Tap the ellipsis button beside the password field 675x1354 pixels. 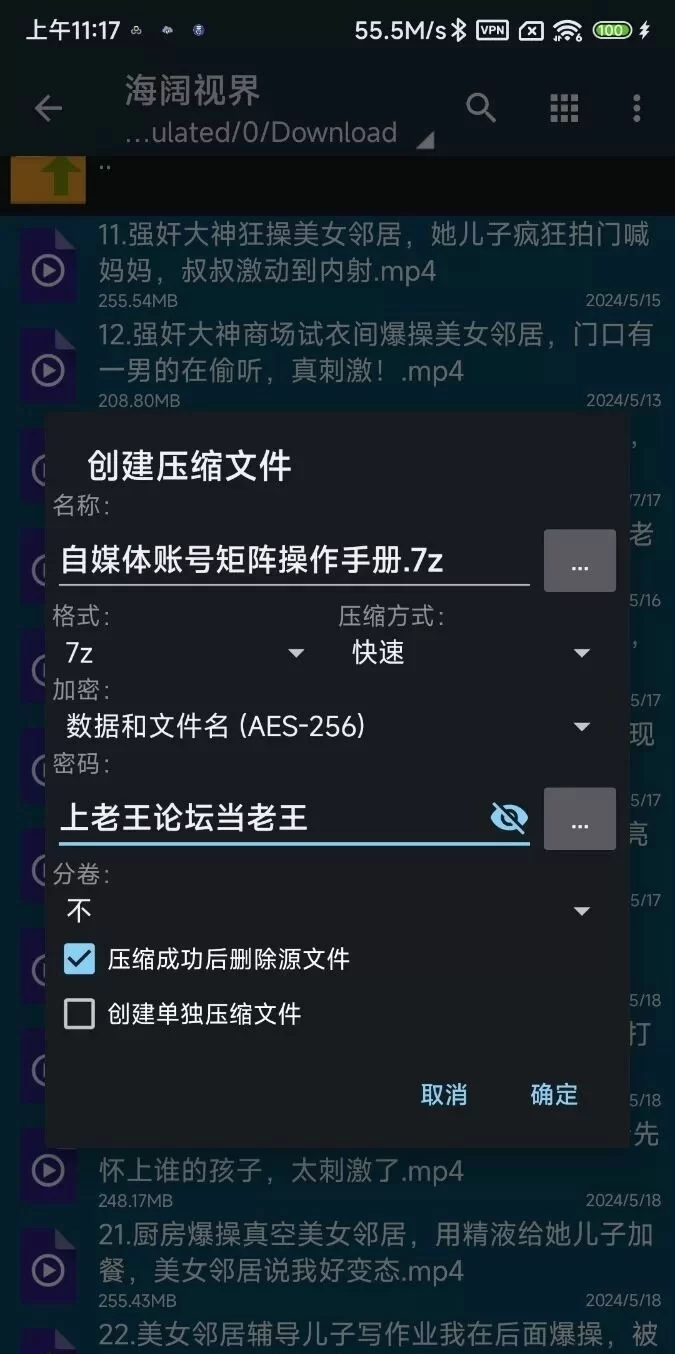click(579, 819)
